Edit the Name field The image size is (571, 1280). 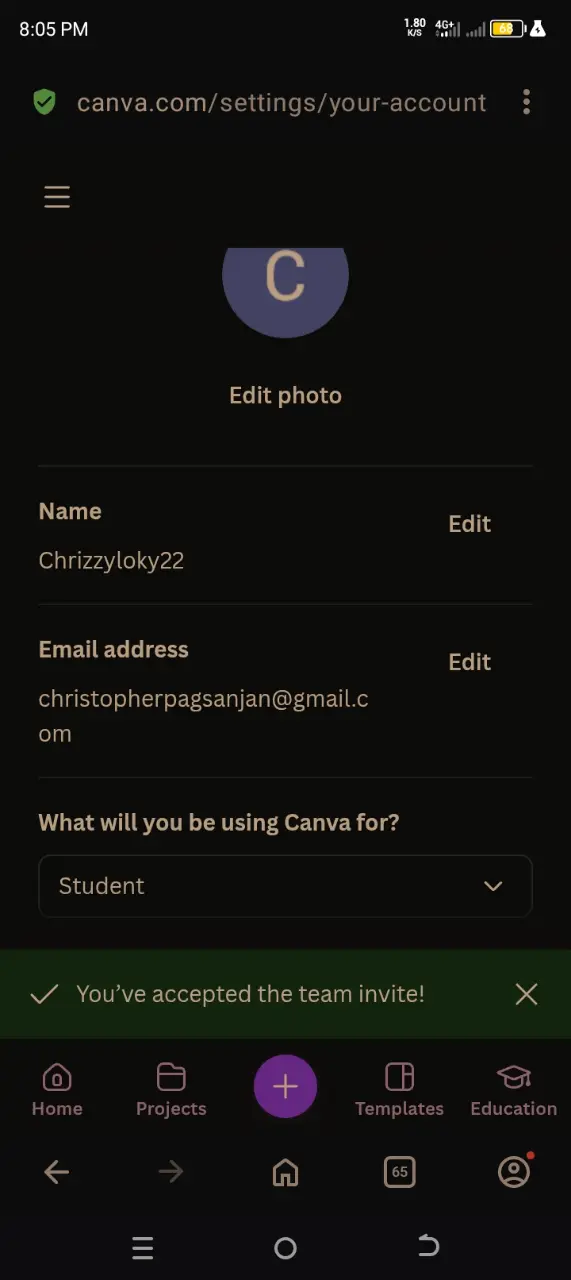469,524
